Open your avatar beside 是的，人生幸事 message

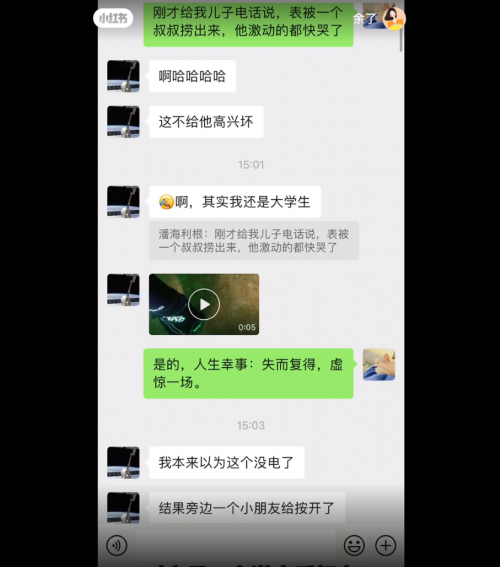click(x=379, y=364)
